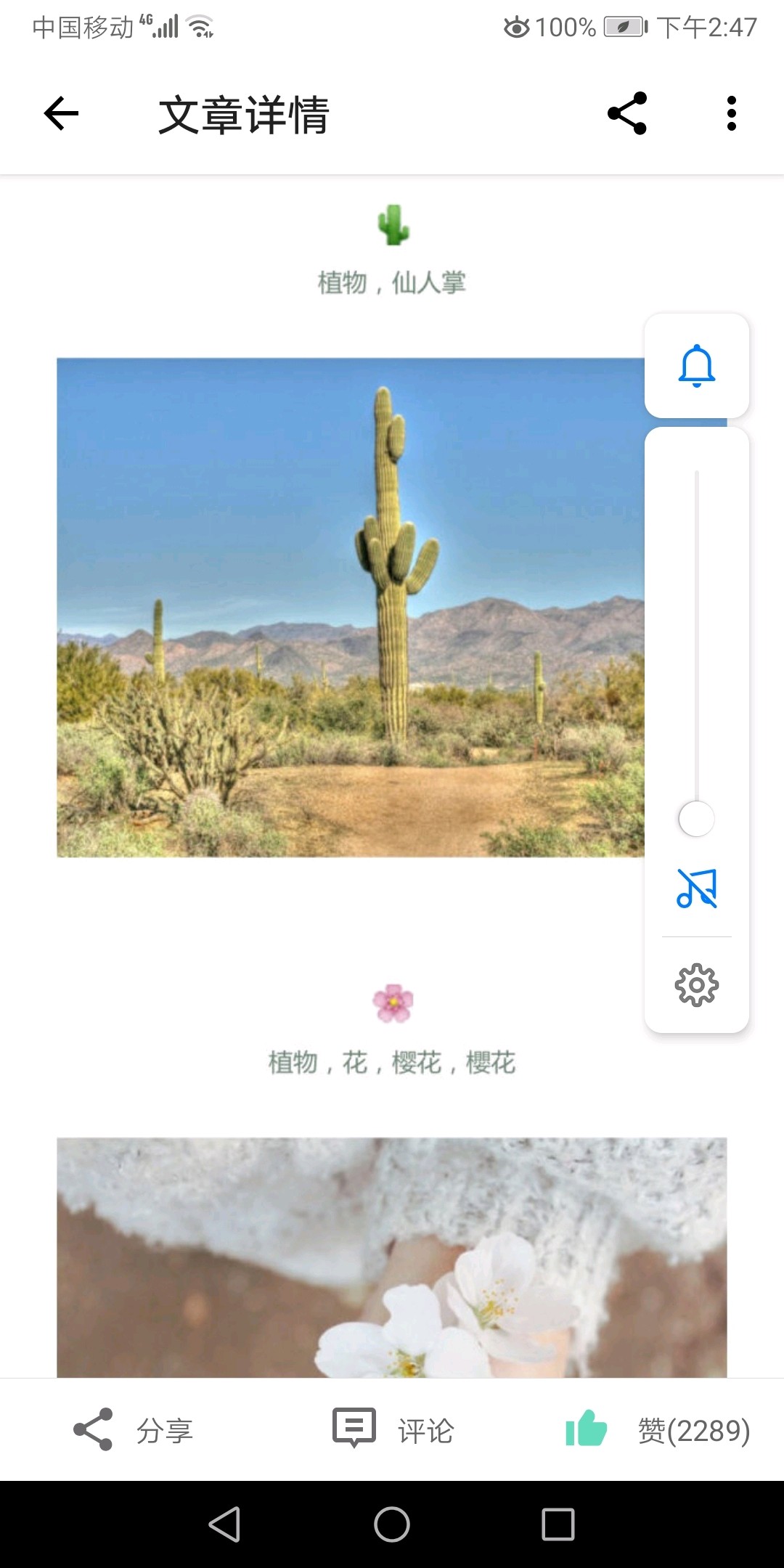Screen dimensions: 784x1568
Task: Share the article from the top bar
Action: 627,113
